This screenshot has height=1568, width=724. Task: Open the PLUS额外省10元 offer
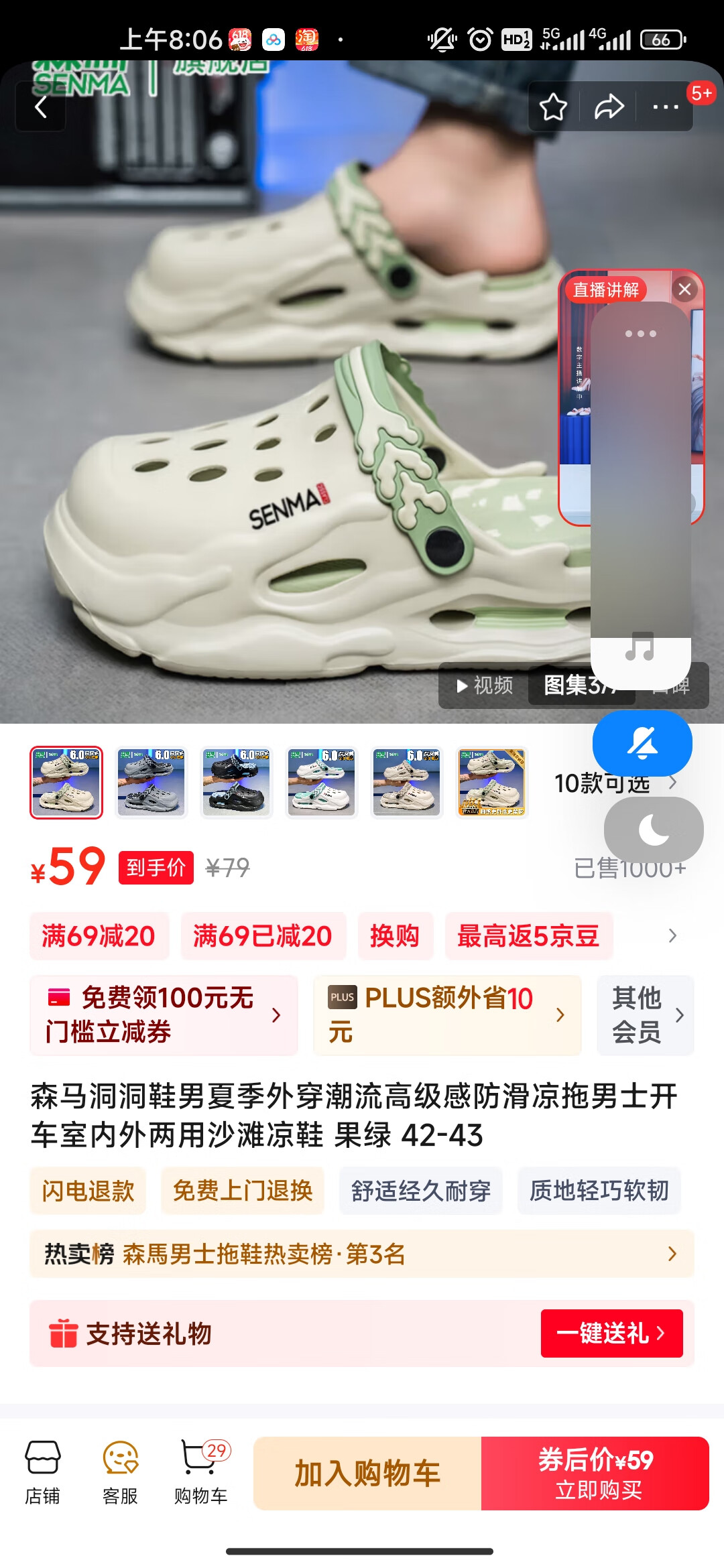point(446,1015)
